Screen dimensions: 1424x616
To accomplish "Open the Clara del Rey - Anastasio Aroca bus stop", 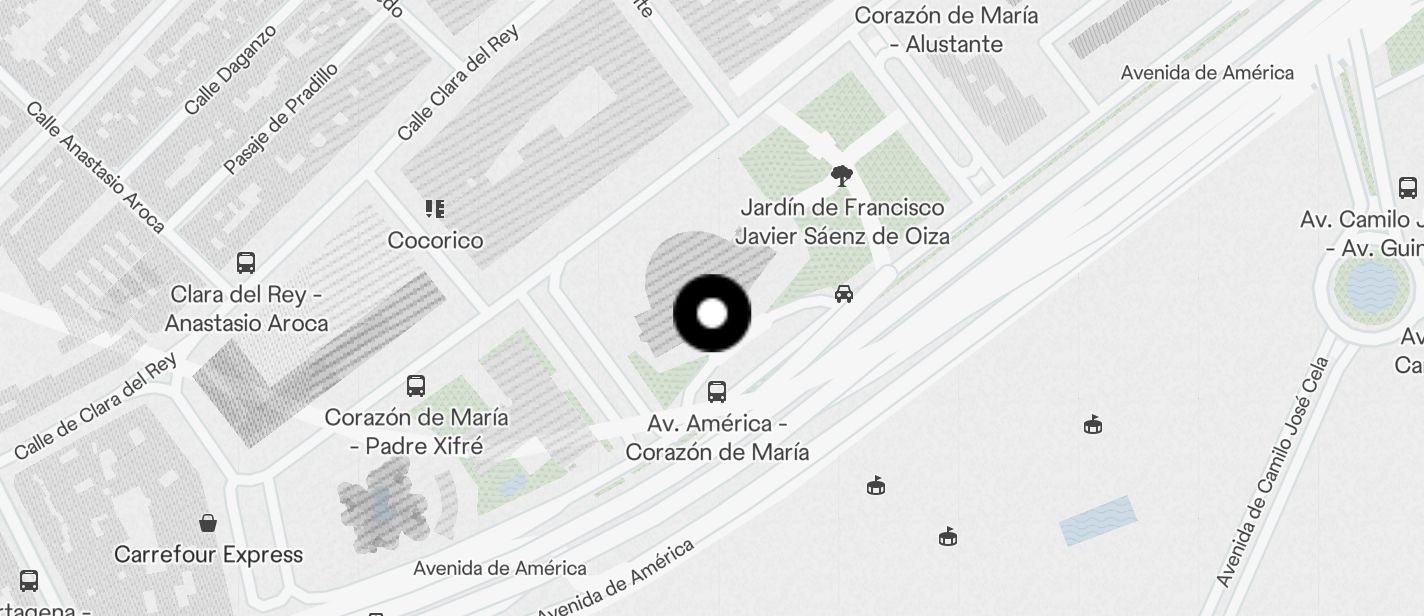I will click(x=246, y=263).
